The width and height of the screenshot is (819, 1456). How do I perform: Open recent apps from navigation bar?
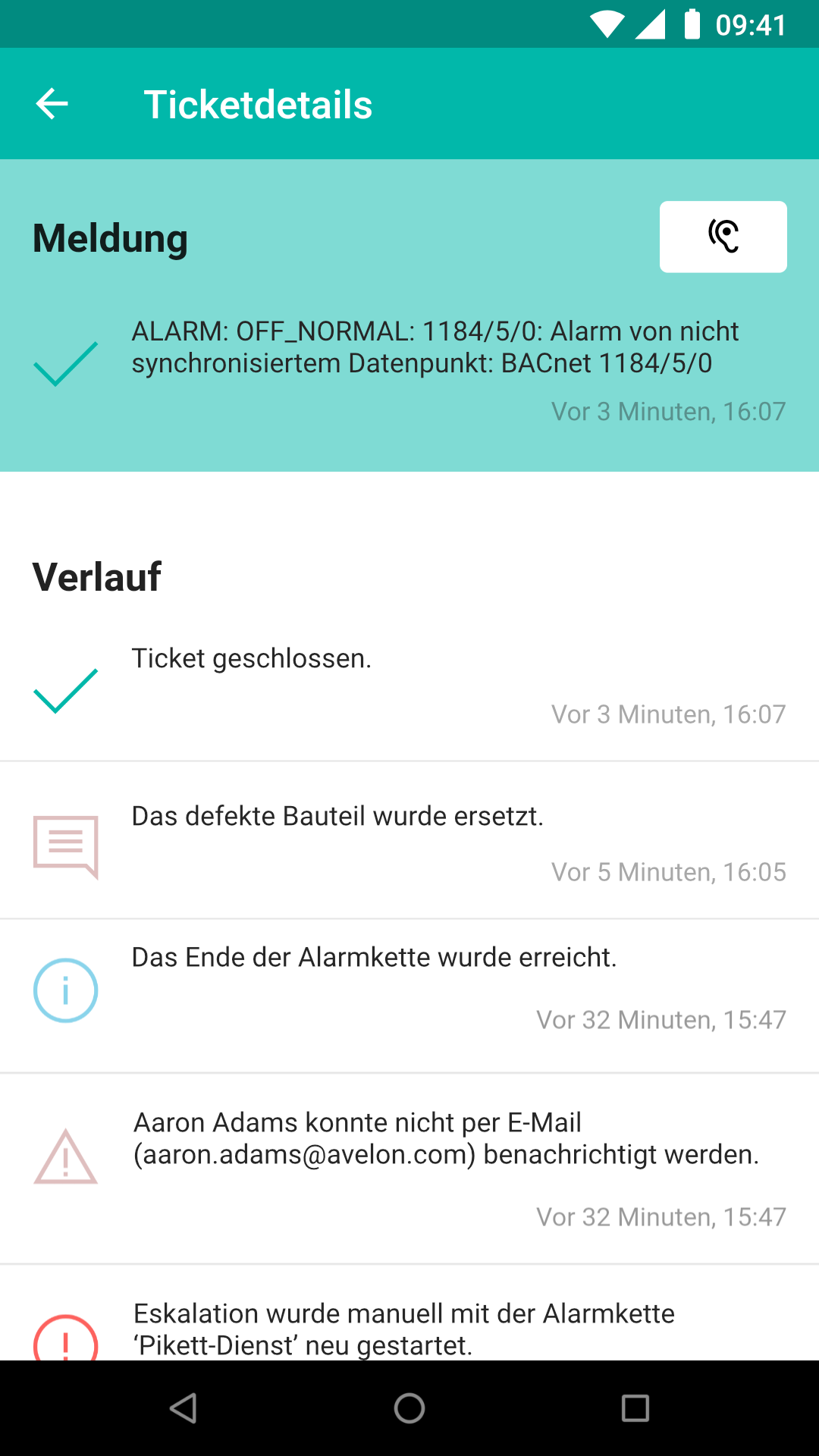pos(635,1408)
